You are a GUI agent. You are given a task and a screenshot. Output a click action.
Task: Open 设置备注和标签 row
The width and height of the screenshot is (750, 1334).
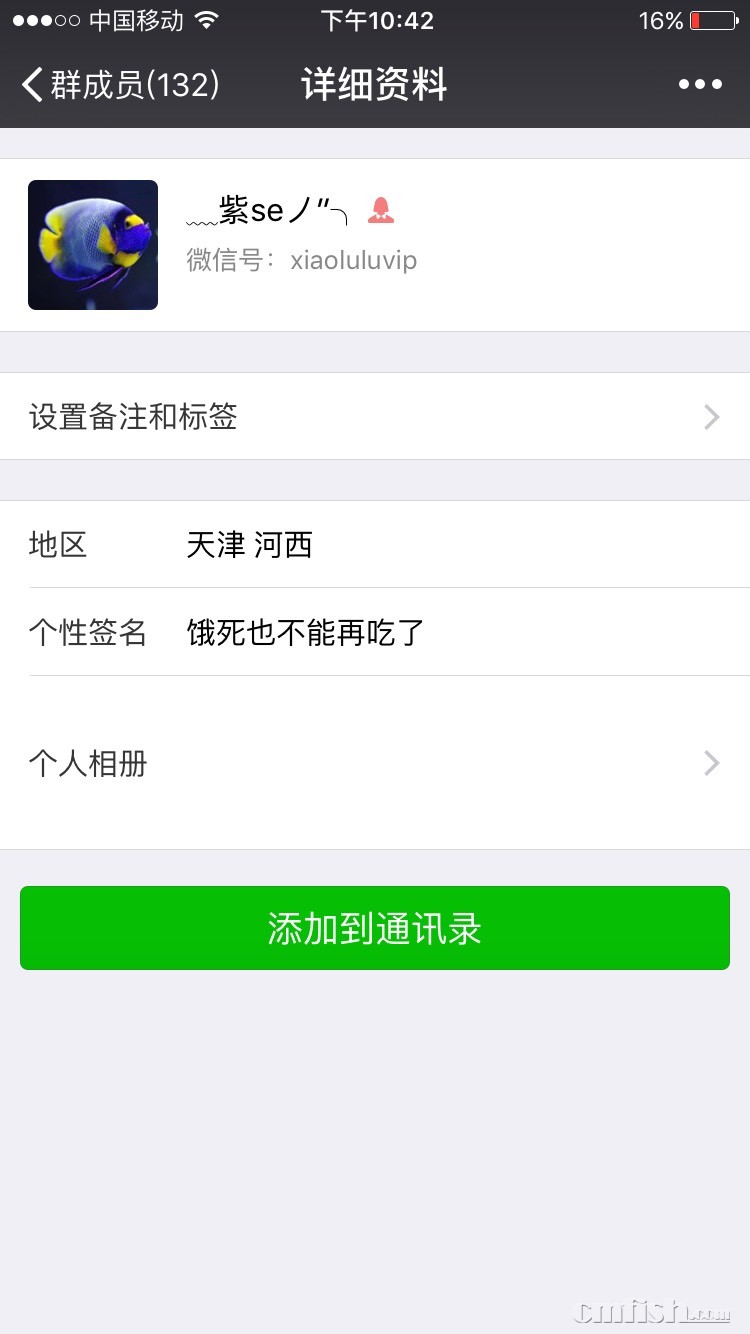click(375, 416)
